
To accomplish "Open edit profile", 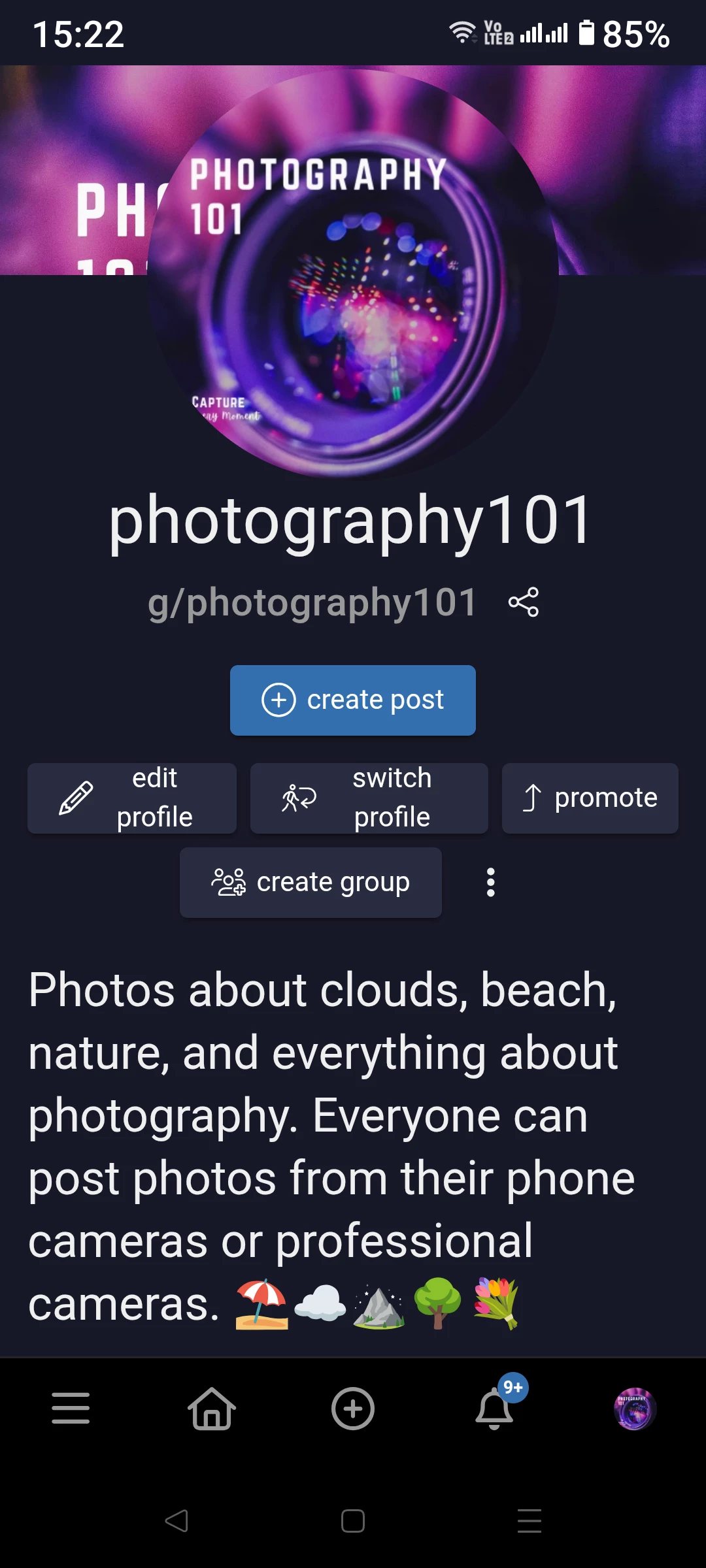I will [x=132, y=798].
